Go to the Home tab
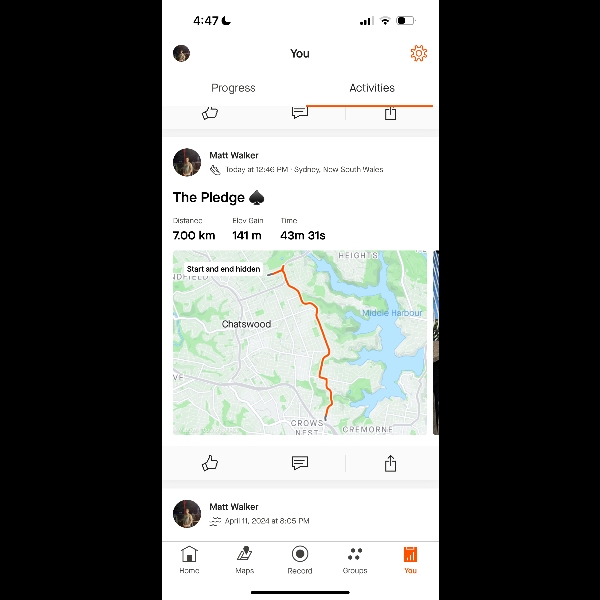Viewport: 600px width, 600px height. coord(189,559)
